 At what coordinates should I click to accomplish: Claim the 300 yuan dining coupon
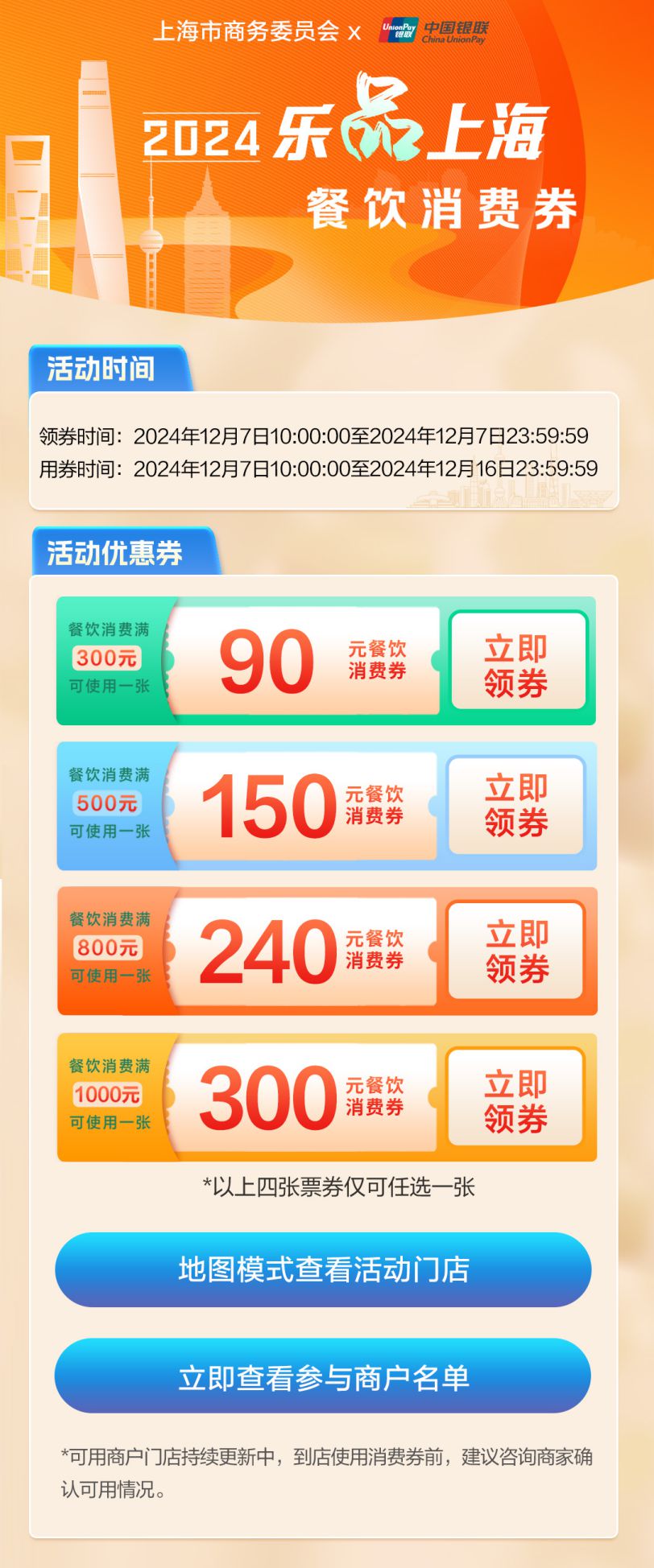[x=515, y=1097]
